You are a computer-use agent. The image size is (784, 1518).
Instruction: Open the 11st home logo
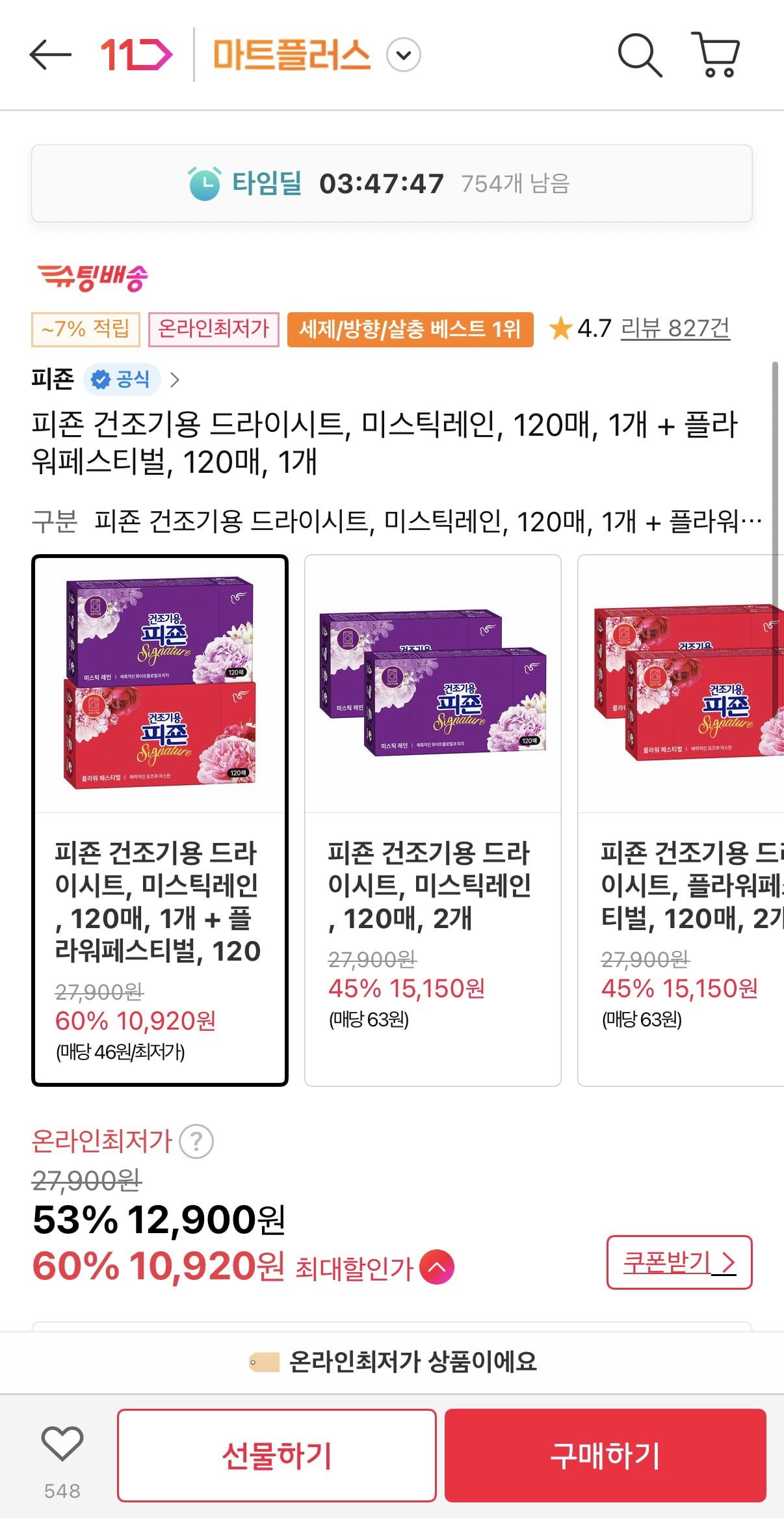[136, 55]
